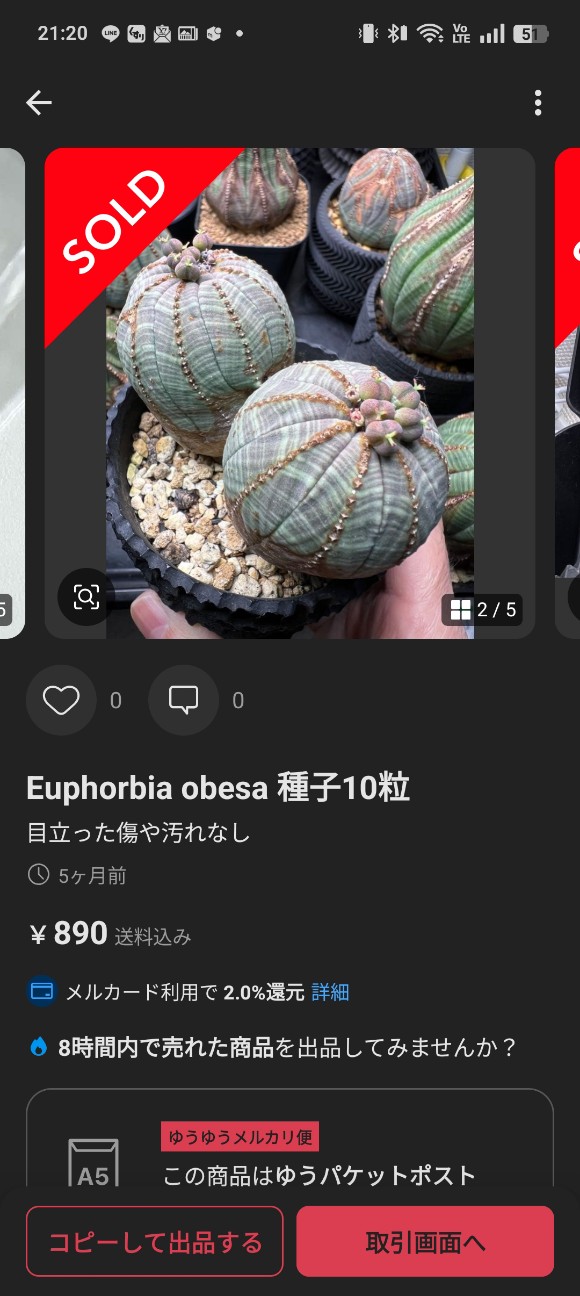Image resolution: width=580 pixels, height=1296 pixels.
Task: Open the Euphorbia obesa product photo
Action: pyautogui.click(x=290, y=393)
